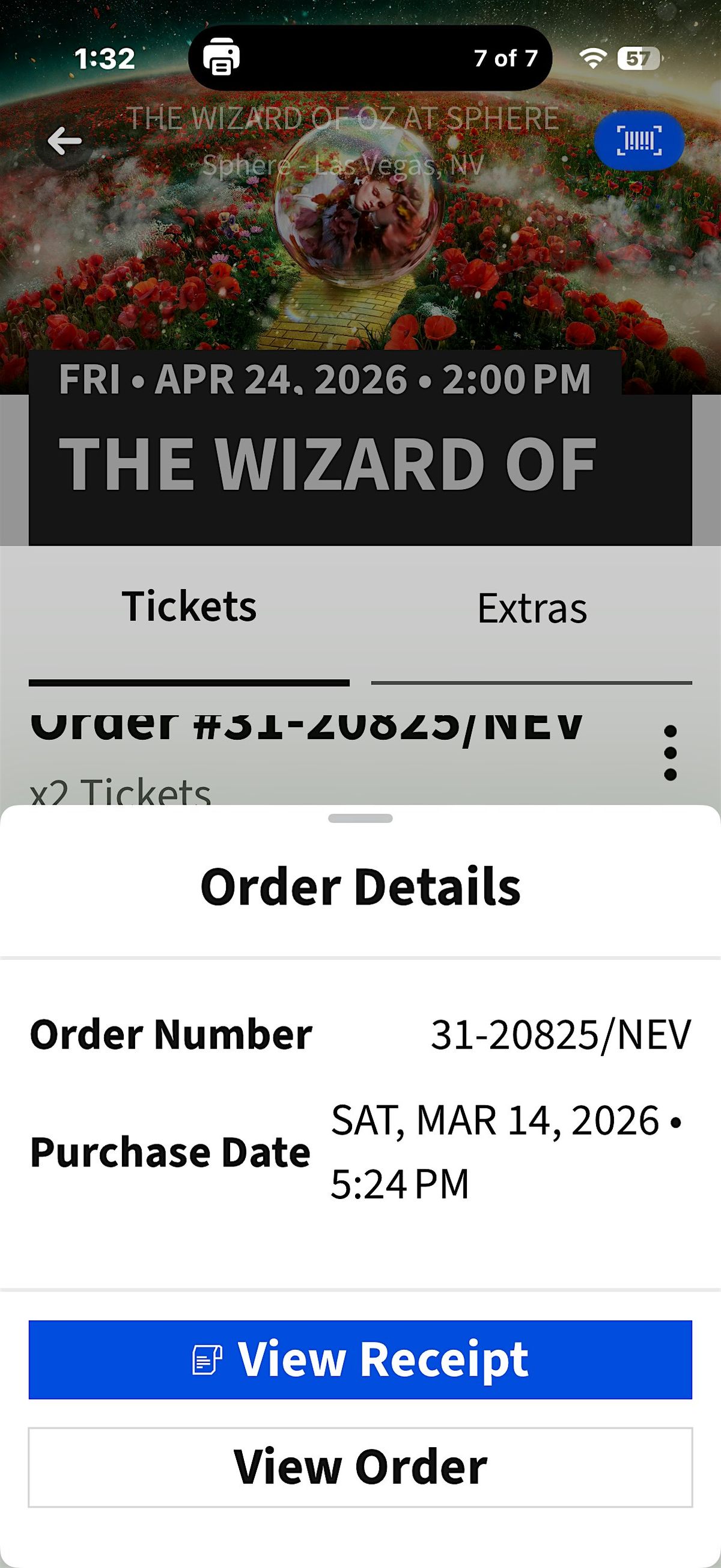The height and width of the screenshot is (1568, 721).
Task: Open the barcode scanner icon
Action: click(x=639, y=141)
